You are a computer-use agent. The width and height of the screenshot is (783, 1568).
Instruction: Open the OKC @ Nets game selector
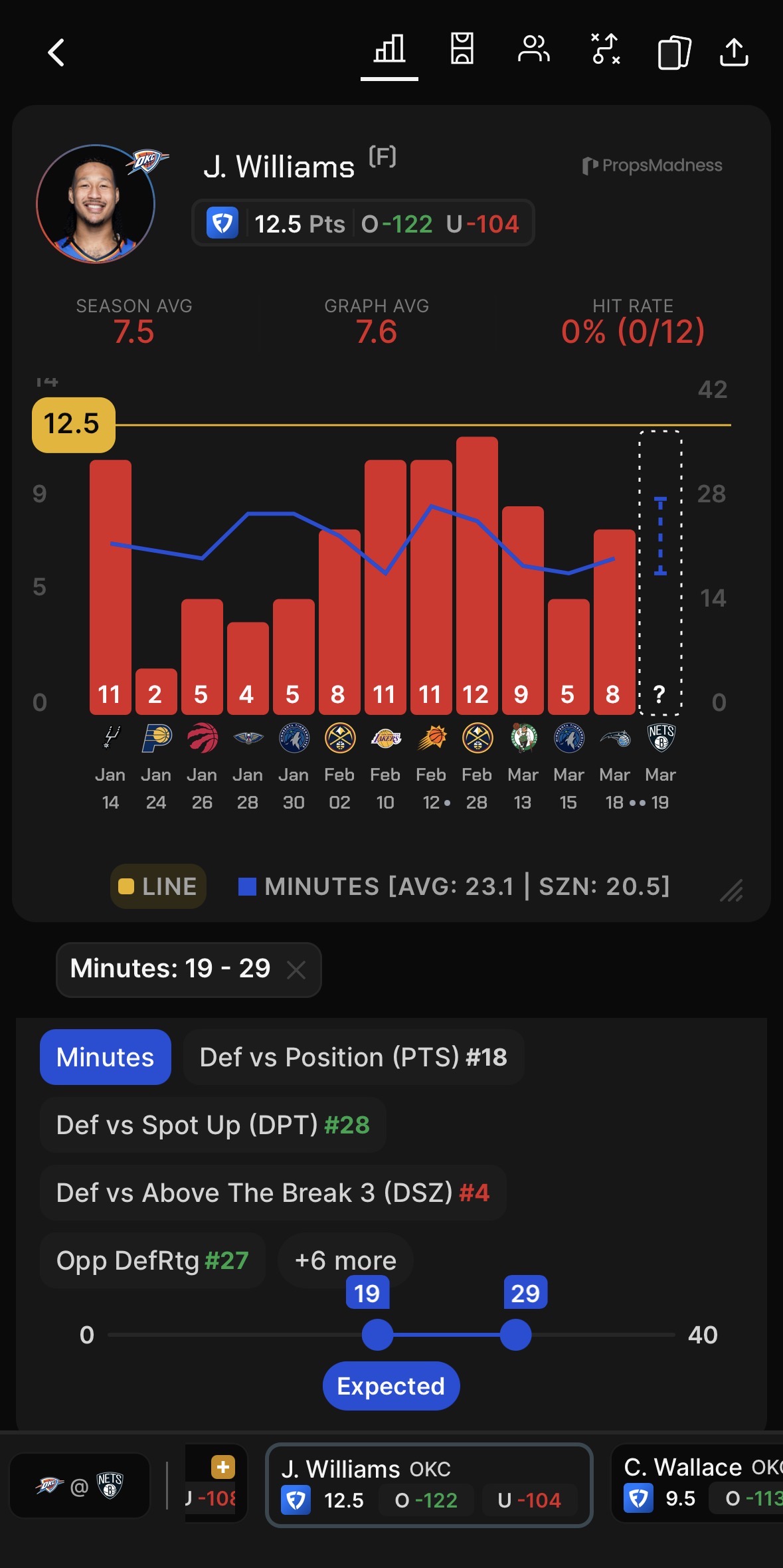(80, 1486)
